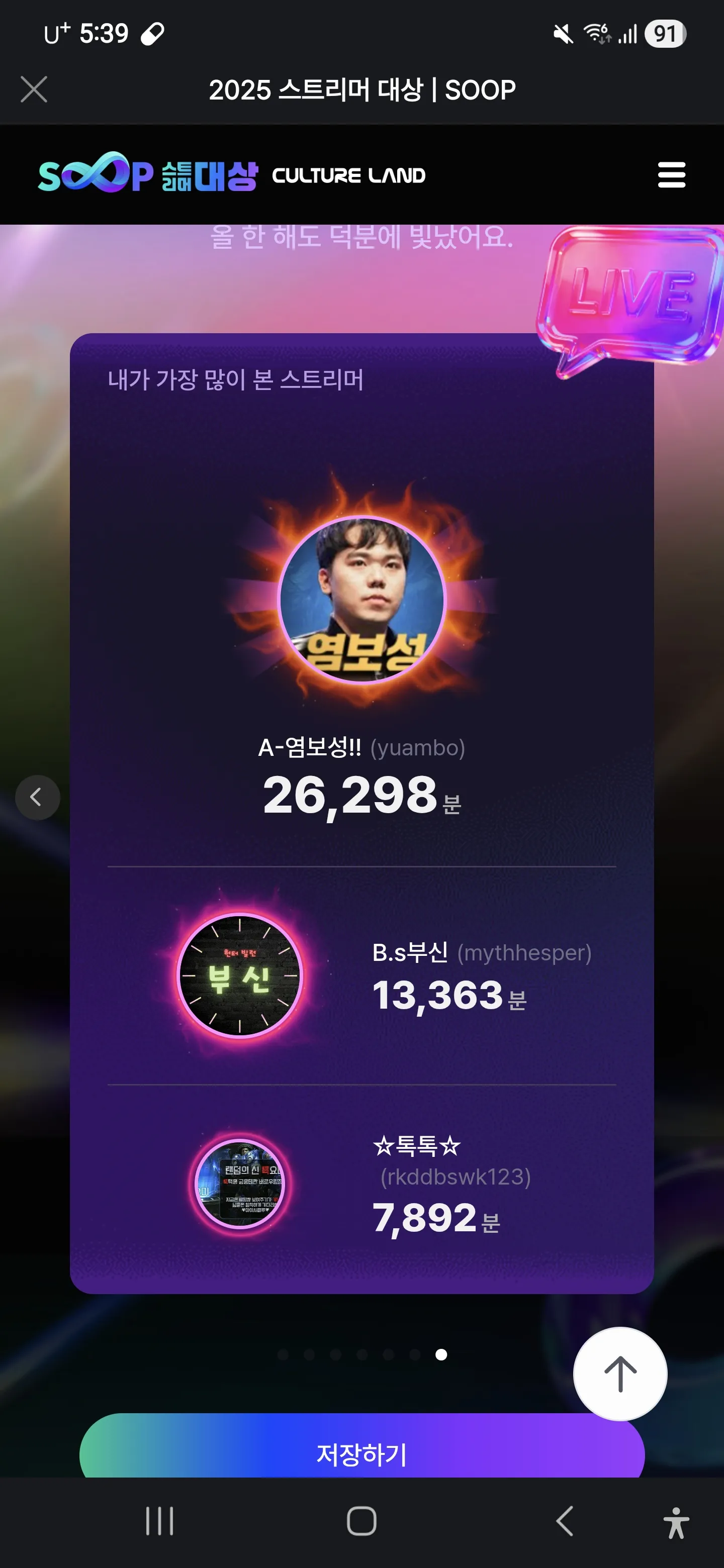Go to the previous slide card

37,798
